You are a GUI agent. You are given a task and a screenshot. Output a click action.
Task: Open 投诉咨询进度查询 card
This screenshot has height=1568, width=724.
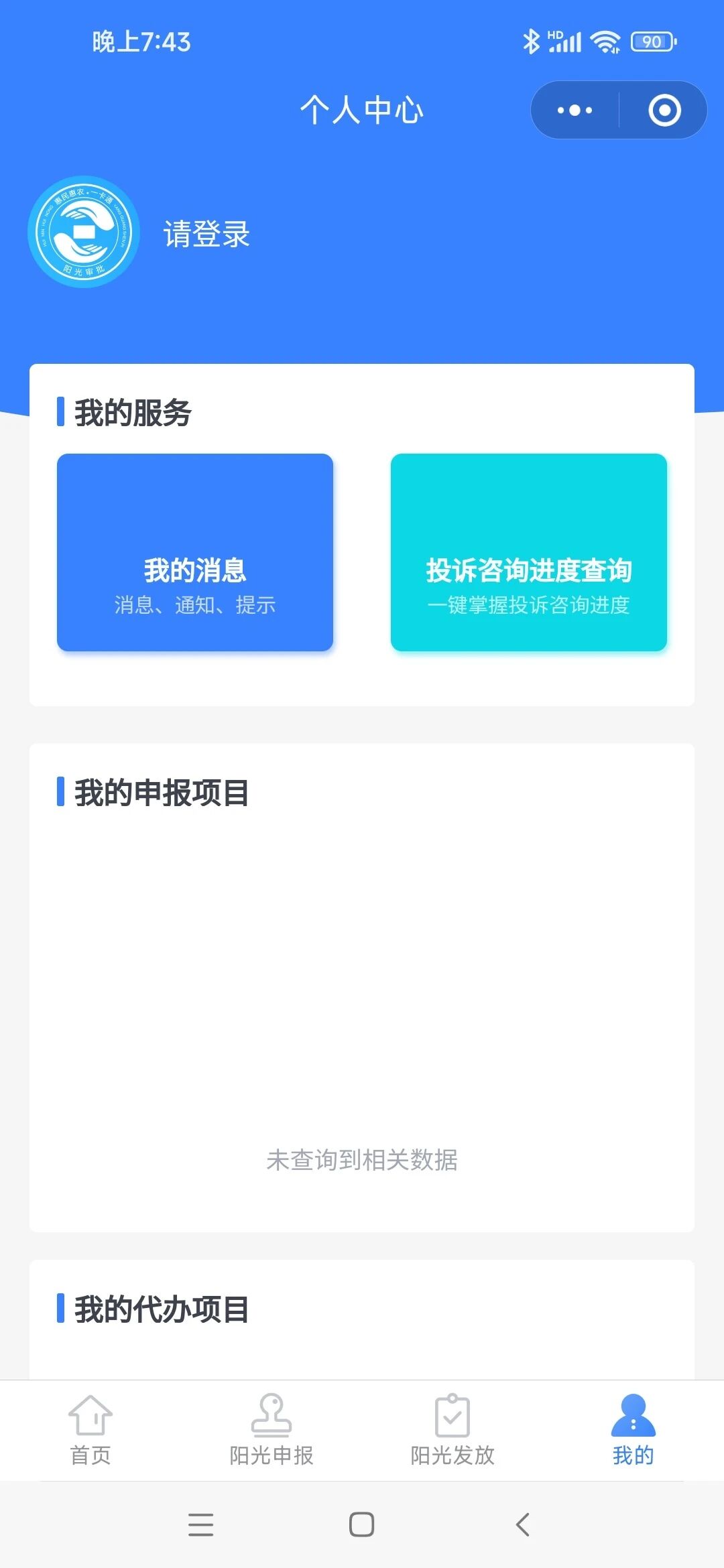(x=528, y=552)
